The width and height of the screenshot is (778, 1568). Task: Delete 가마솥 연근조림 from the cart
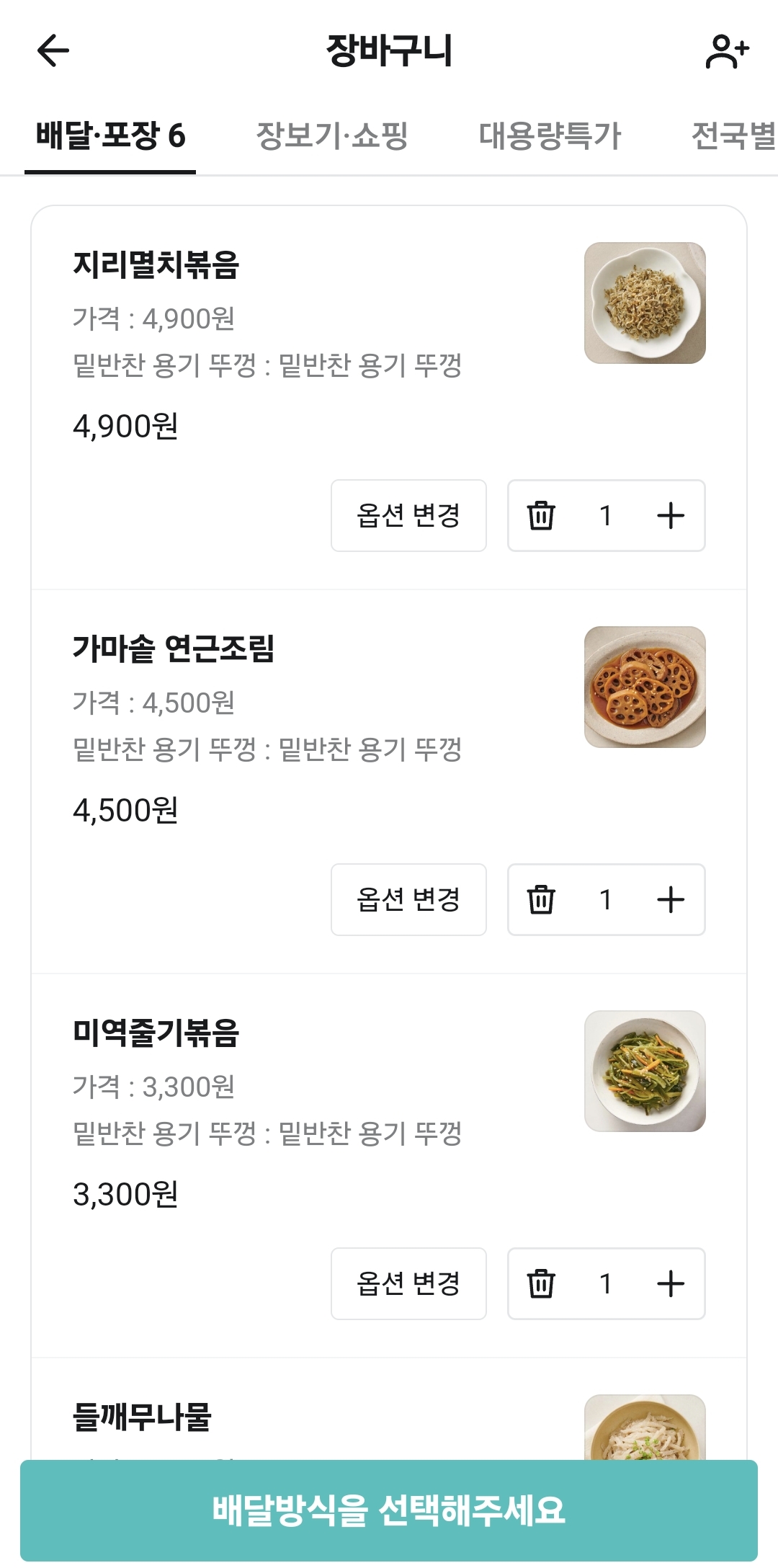point(541,900)
